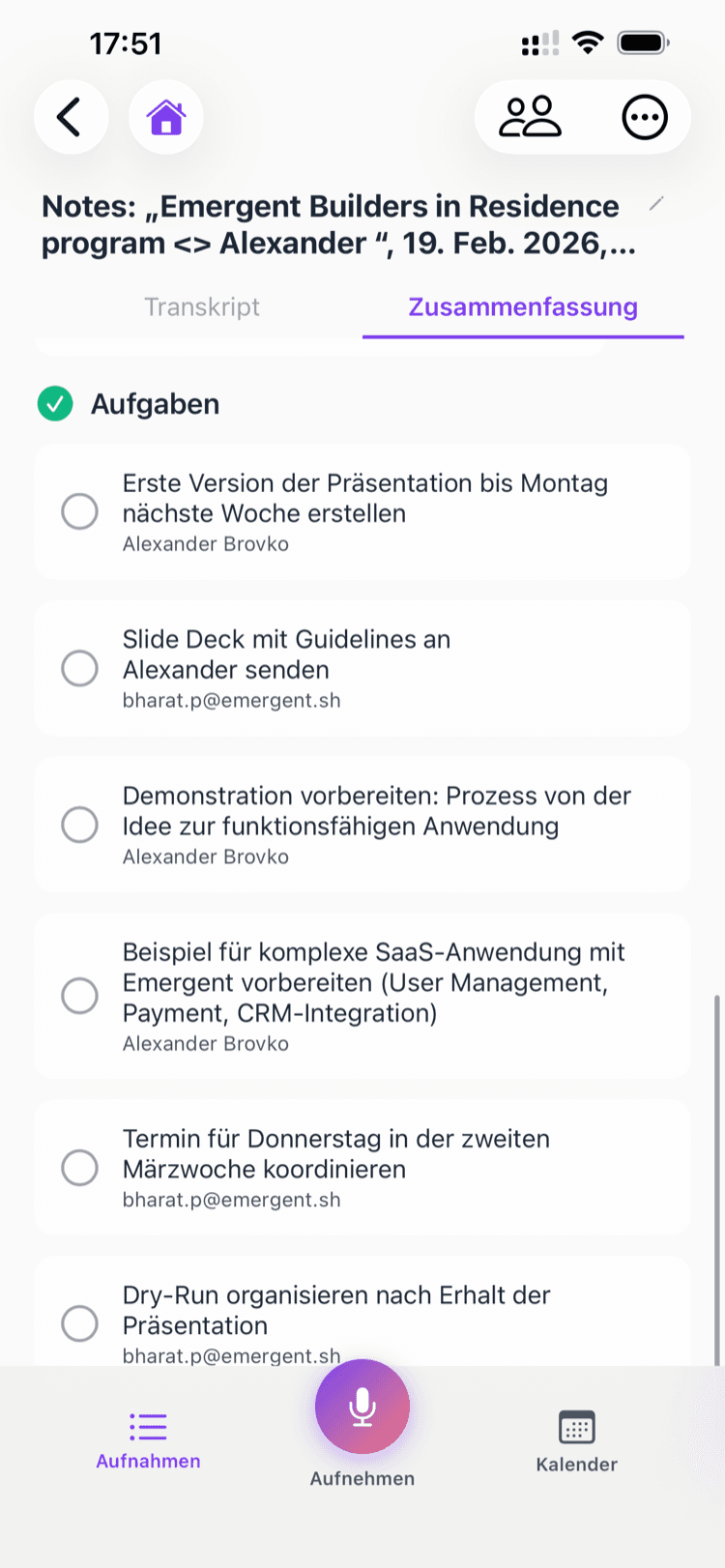Complete the 'Demonstration vorbereiten' task

pos(80,825)
